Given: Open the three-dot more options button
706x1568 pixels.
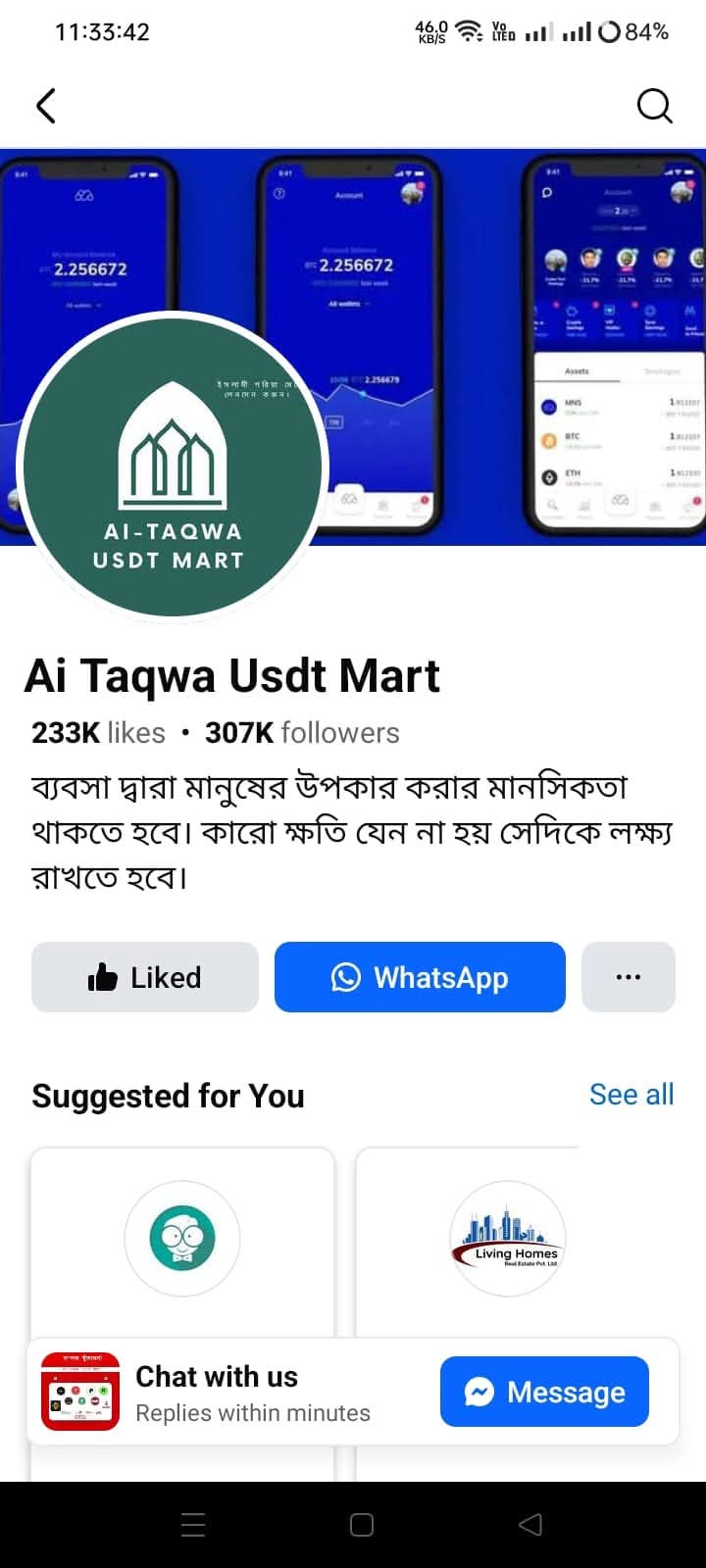Looking at the screenshot, I should point(629,977).
